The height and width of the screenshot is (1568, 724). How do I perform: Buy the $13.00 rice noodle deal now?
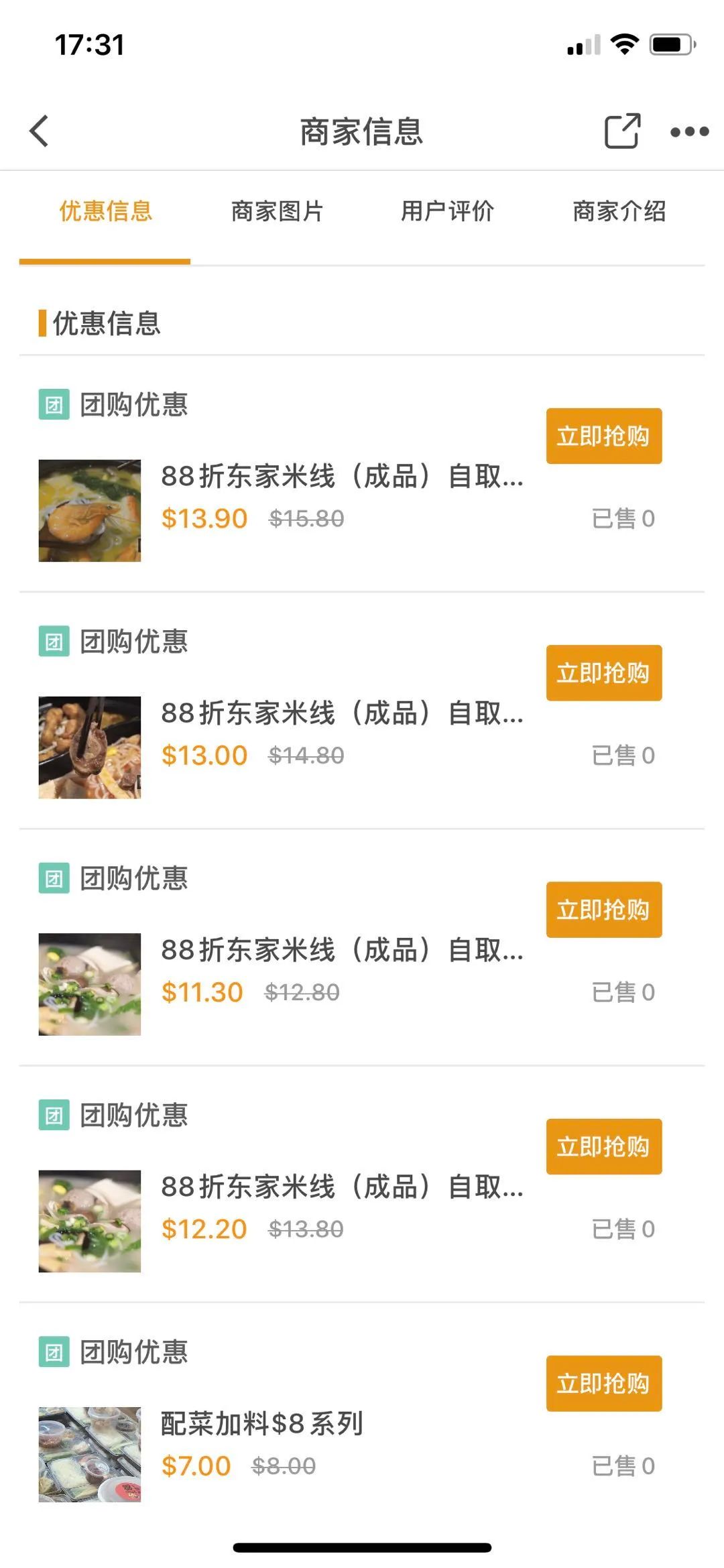[604, 673]
